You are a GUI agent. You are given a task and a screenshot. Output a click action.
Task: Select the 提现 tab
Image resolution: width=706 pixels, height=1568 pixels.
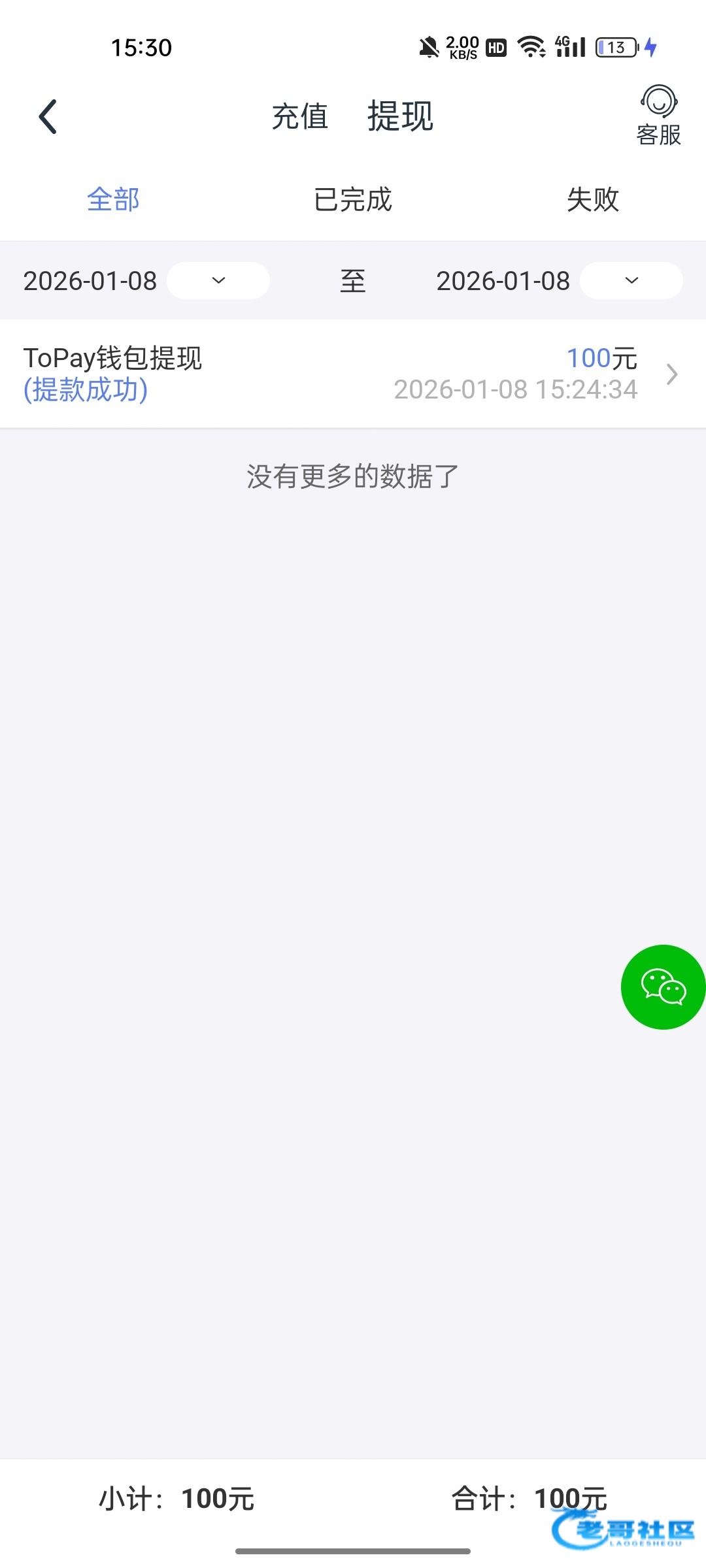point(400,117)
